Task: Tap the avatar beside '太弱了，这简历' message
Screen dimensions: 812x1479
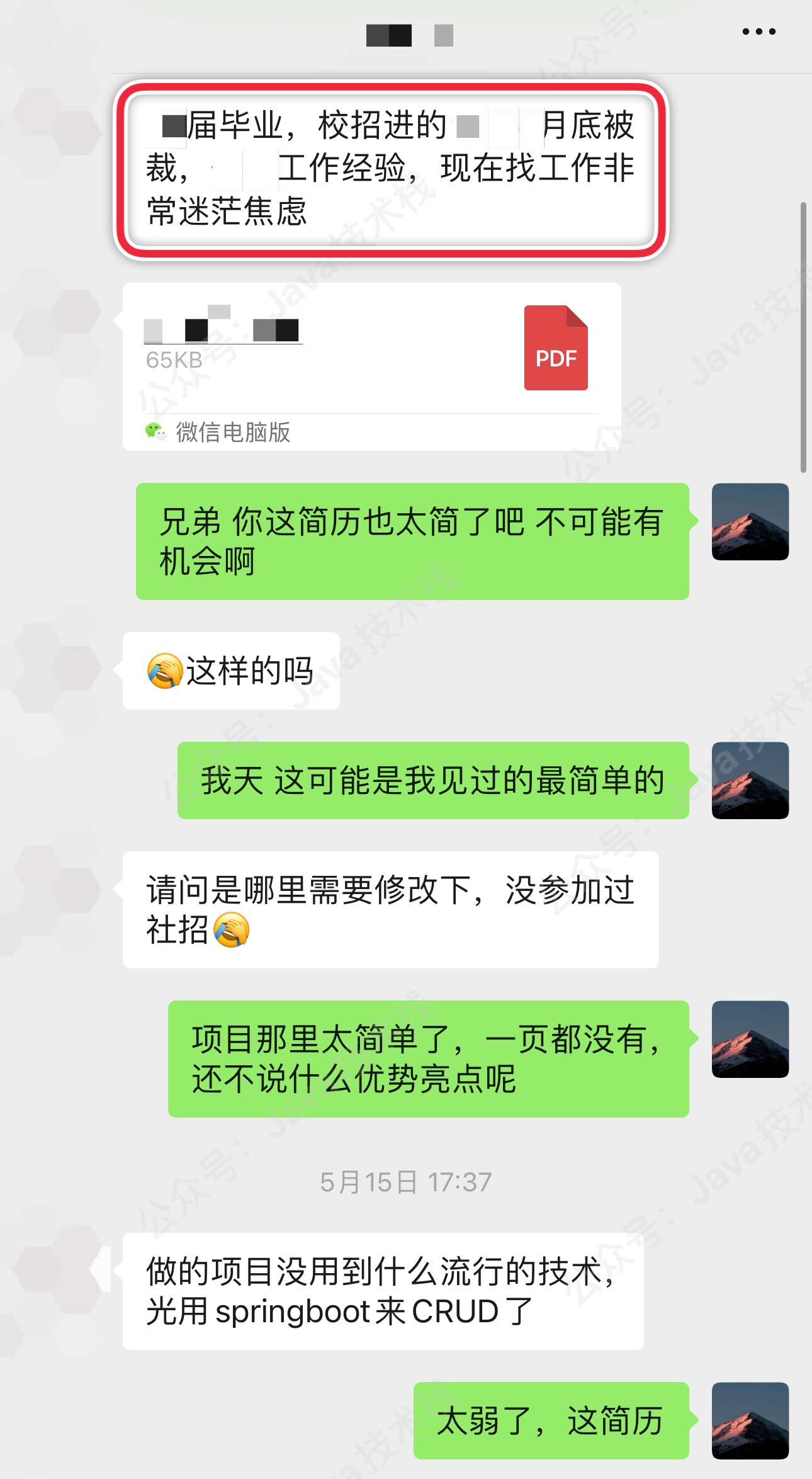Action: tap(750, 1420)
